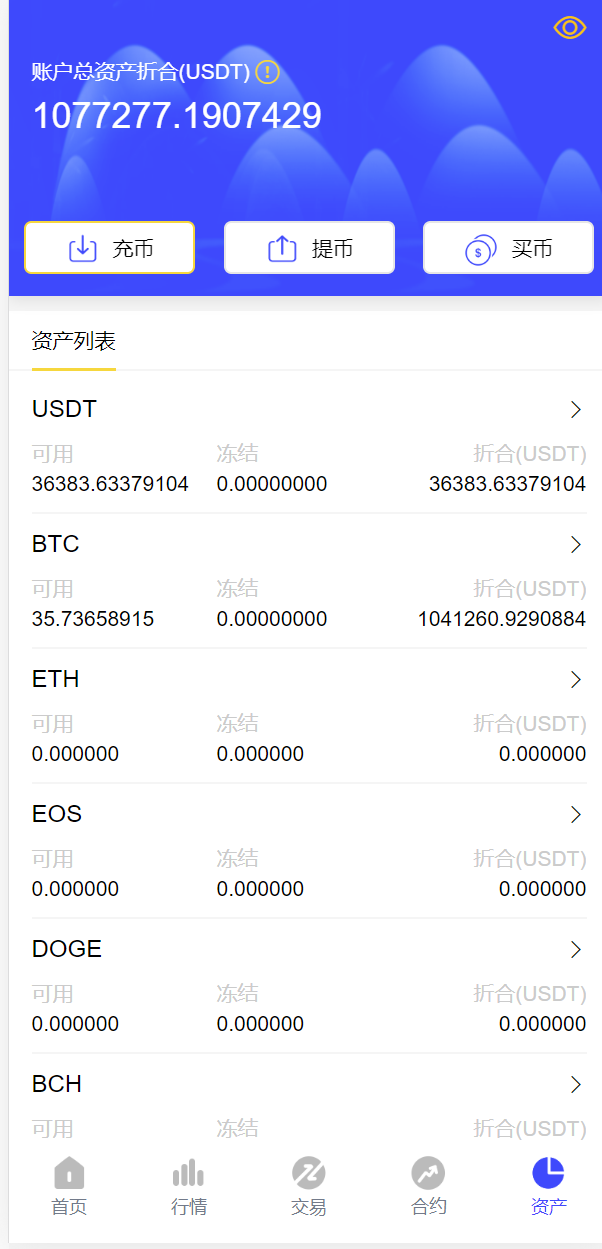Tap the info icon beside total assets
602x1249 pixels.
click(x=267, y=72)
